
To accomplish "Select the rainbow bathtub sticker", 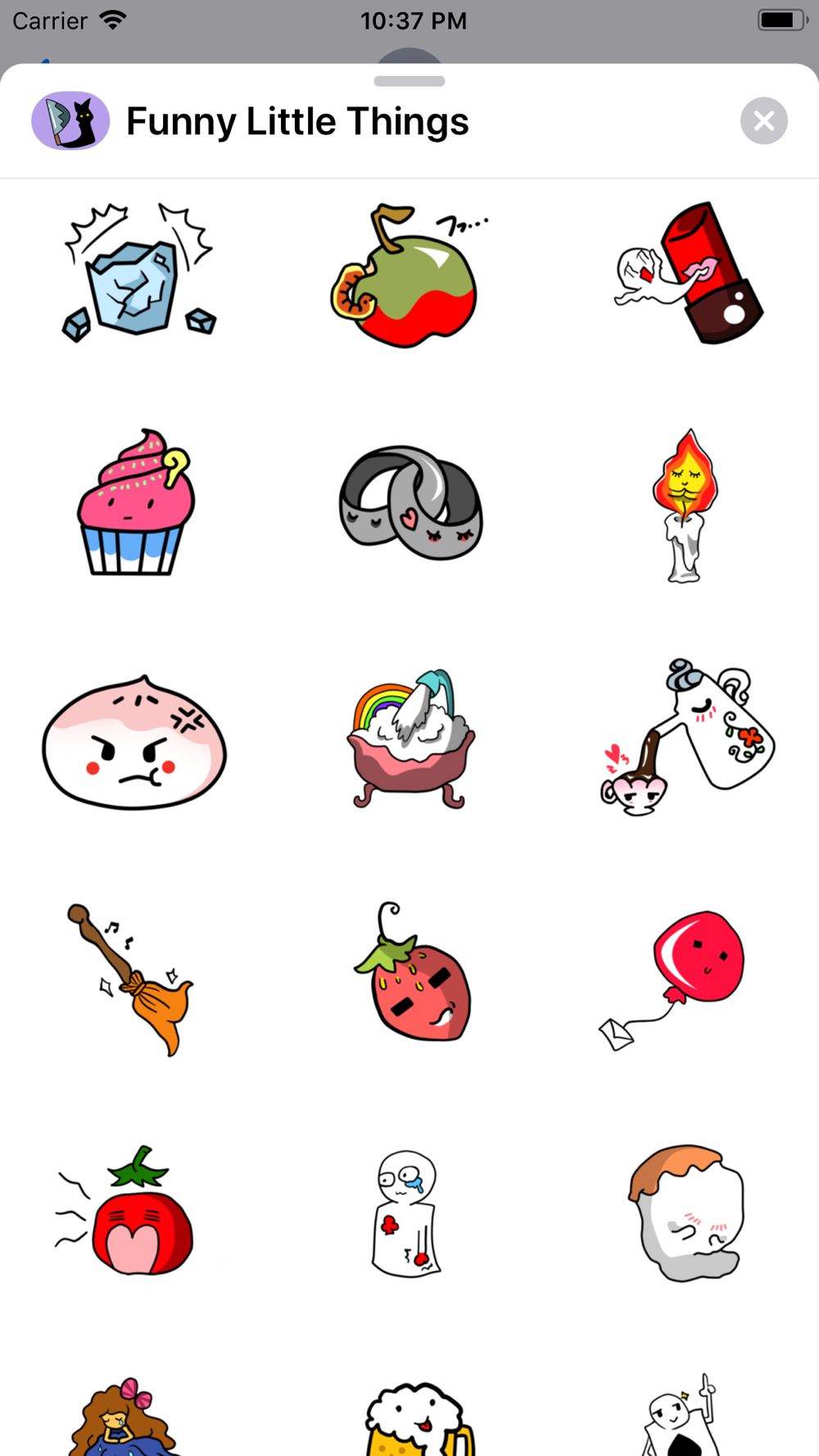I will tap(410, 739).
